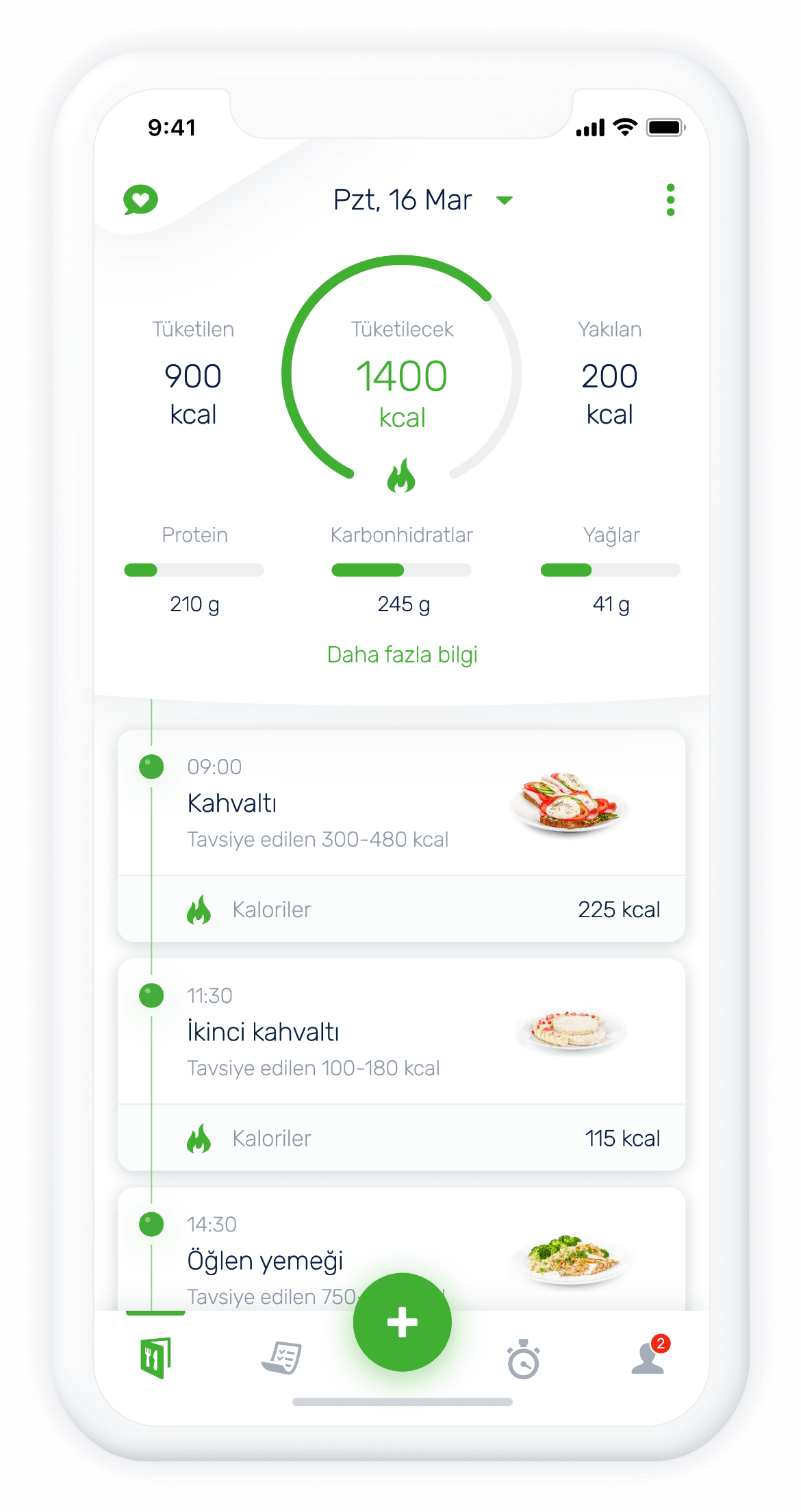The width and height of the screenshot is (801, 1512).
Task: Tap the Daha fazla bilgi link
Action: 402,654
